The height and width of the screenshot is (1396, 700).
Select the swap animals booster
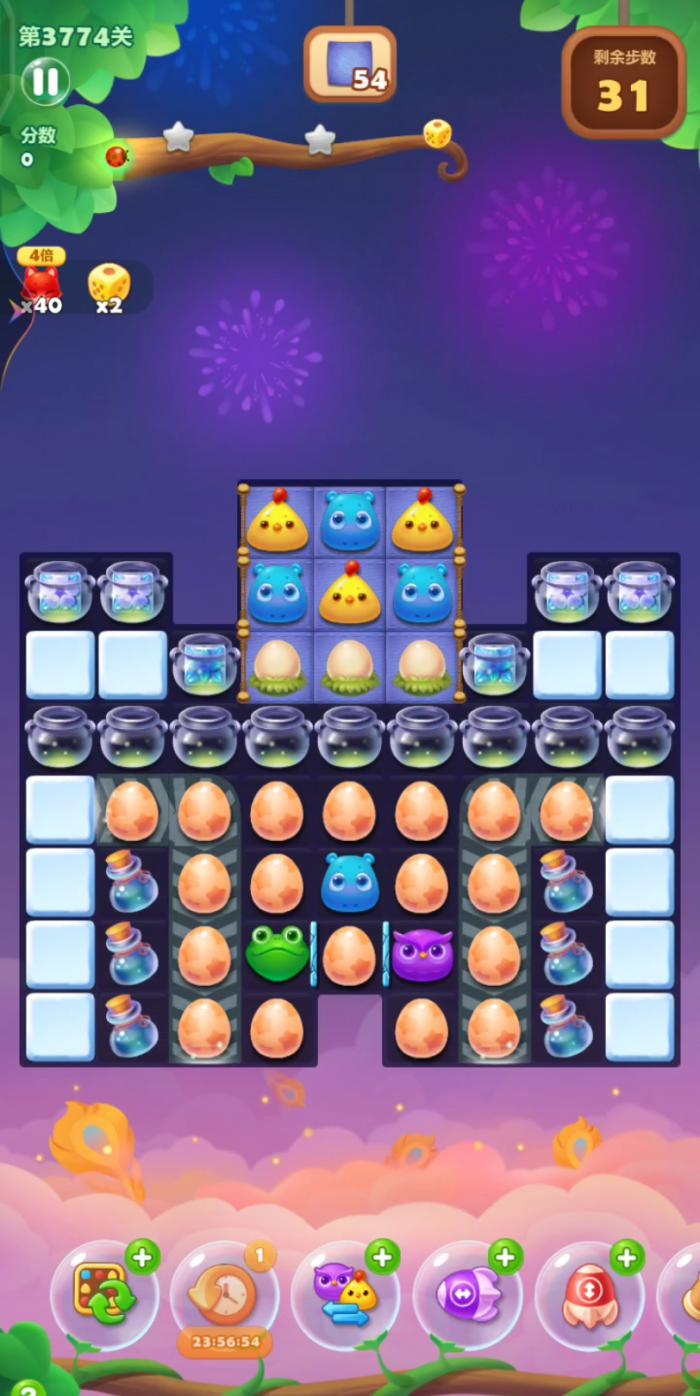pos(346,1294)
